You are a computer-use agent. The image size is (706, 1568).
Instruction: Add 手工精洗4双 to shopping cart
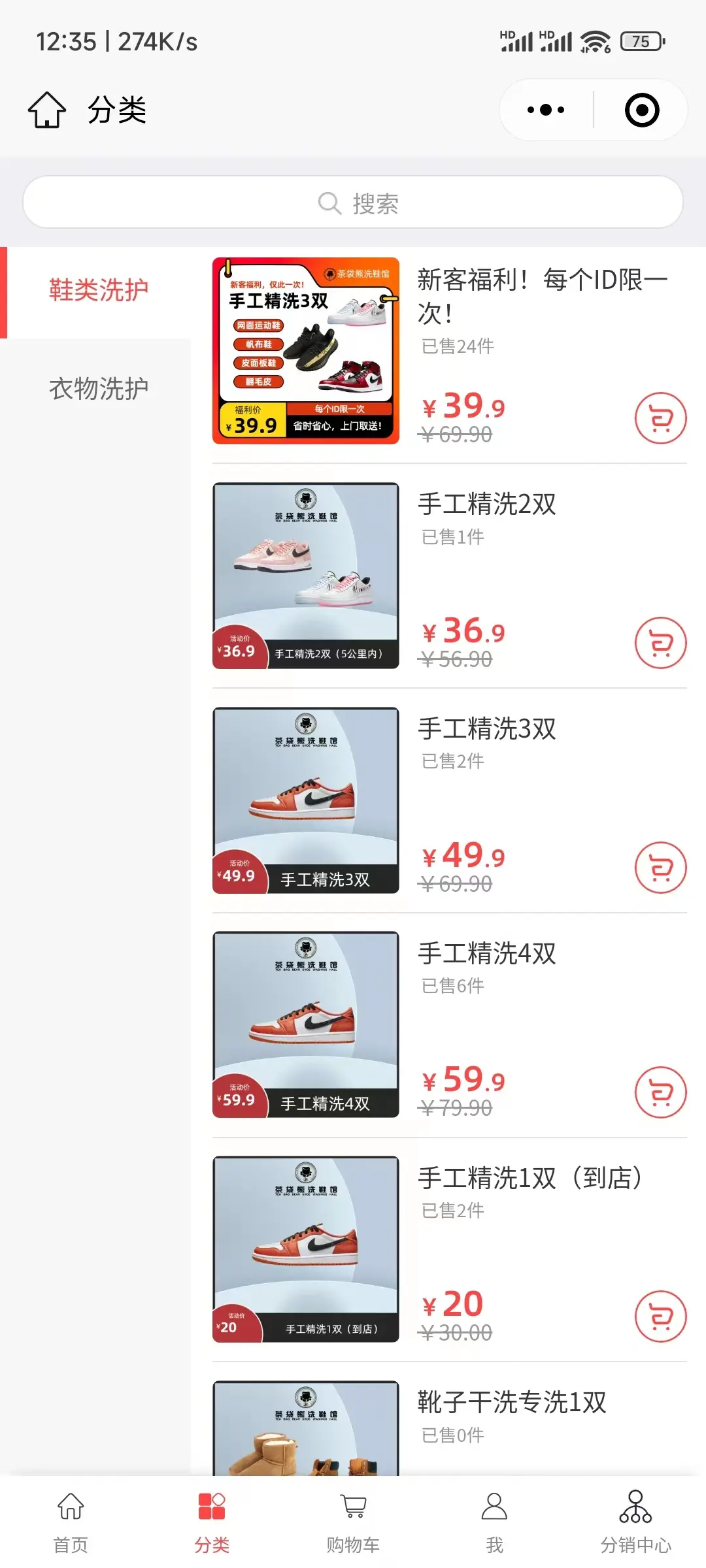click(x=660, y=1092)
